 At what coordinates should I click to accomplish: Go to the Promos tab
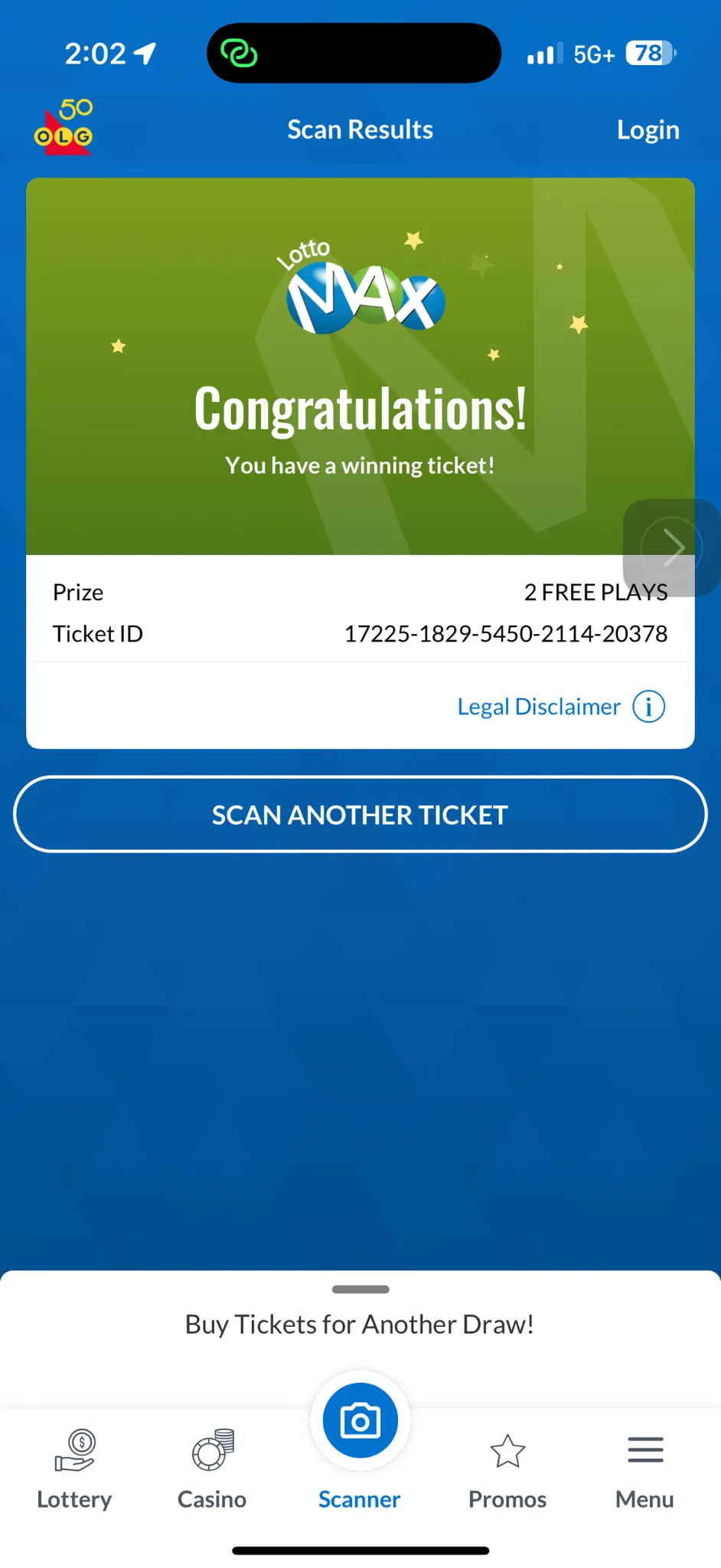507,1468
